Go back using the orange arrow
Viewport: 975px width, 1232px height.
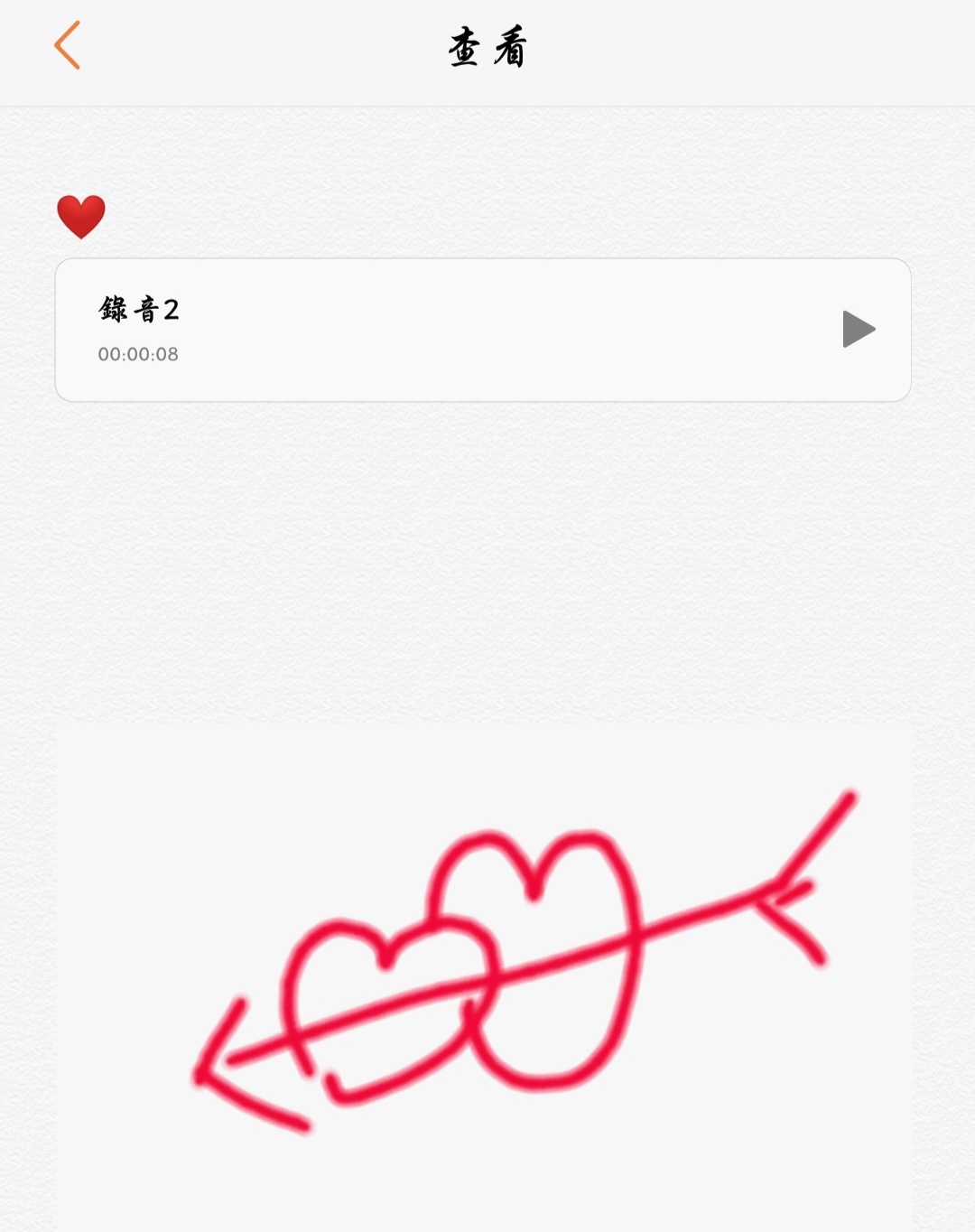[68, 45]
